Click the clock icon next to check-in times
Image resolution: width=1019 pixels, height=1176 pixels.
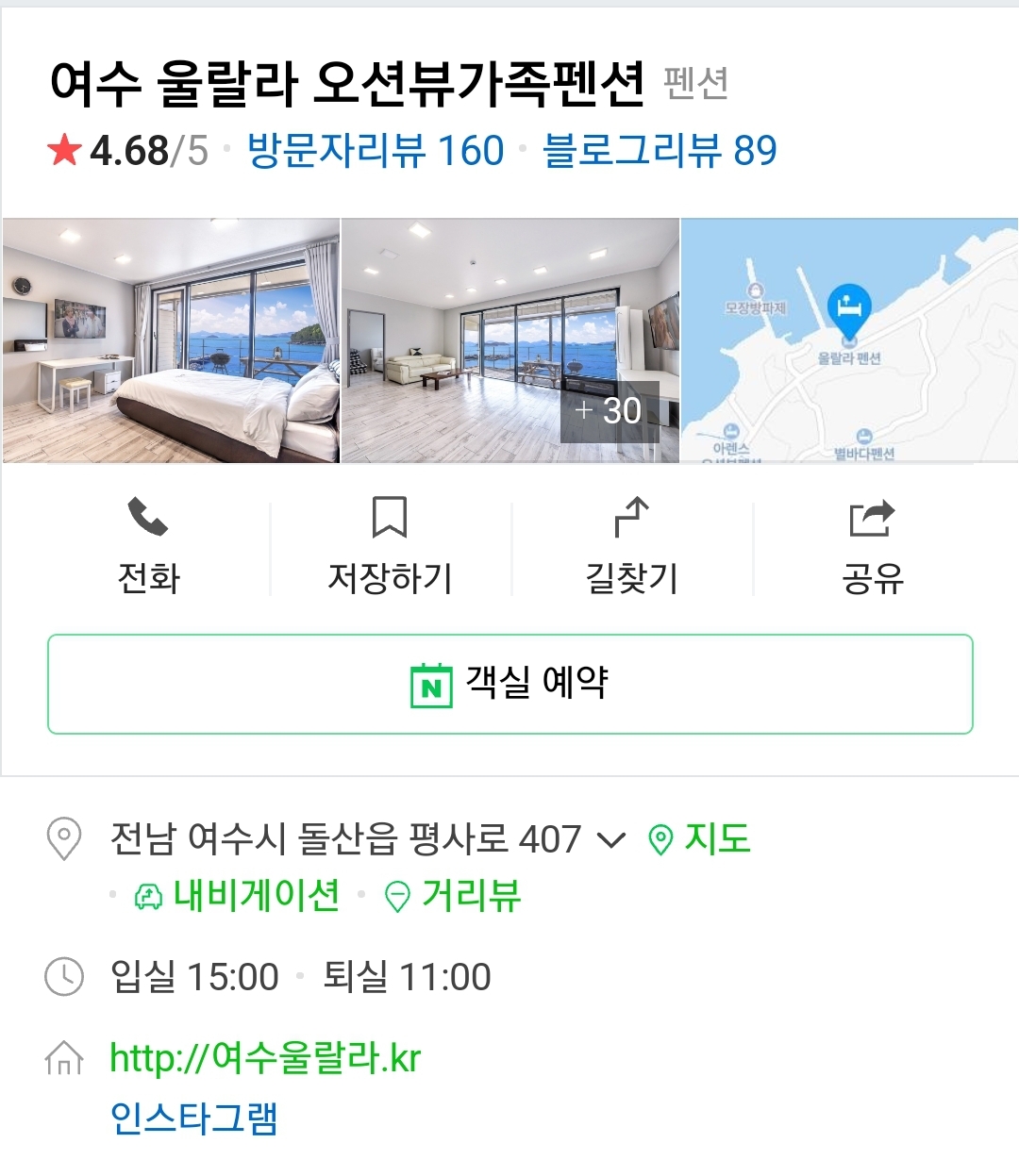(x=63, y=976)
